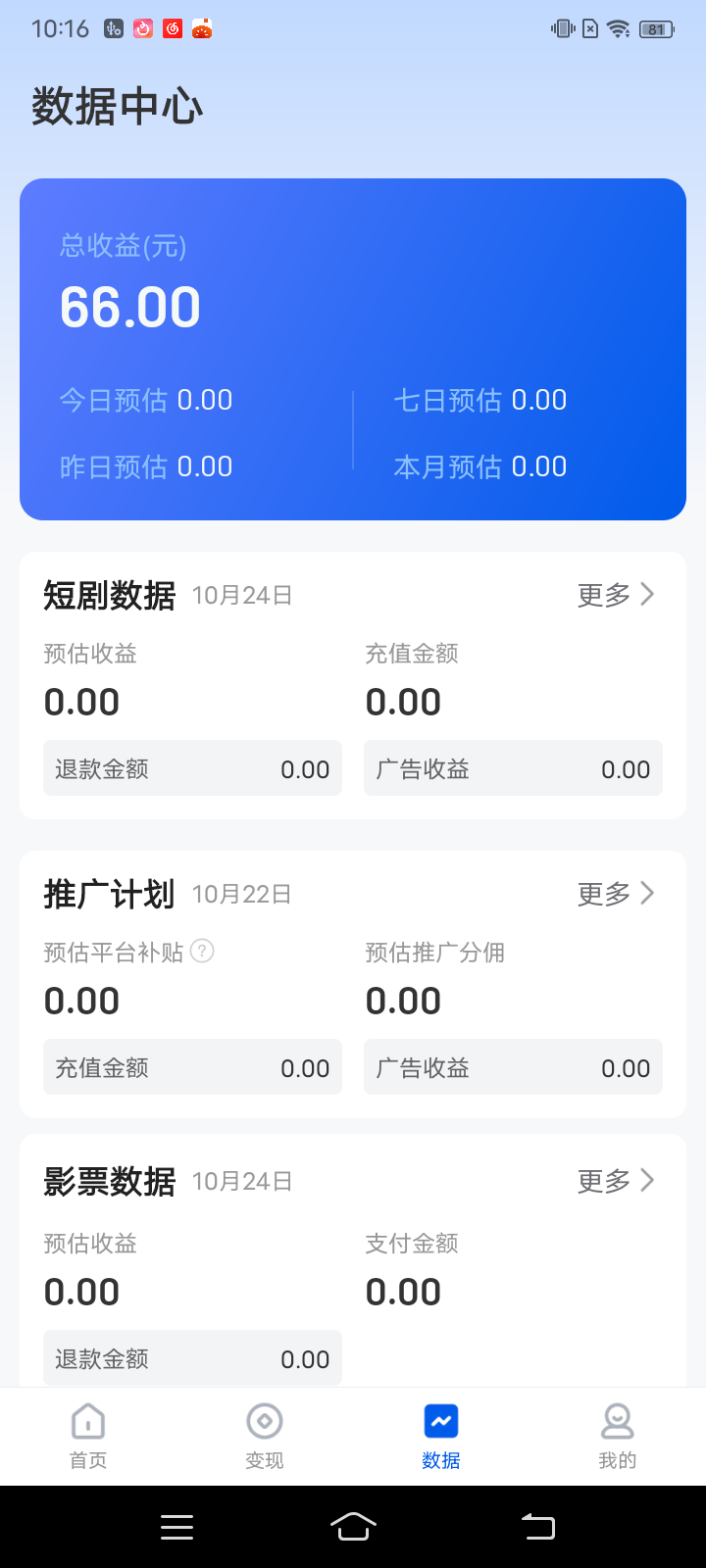706x1568 pixels.
Task: Open the 更多 link of 短剧数据
Action: click(602, 594)
